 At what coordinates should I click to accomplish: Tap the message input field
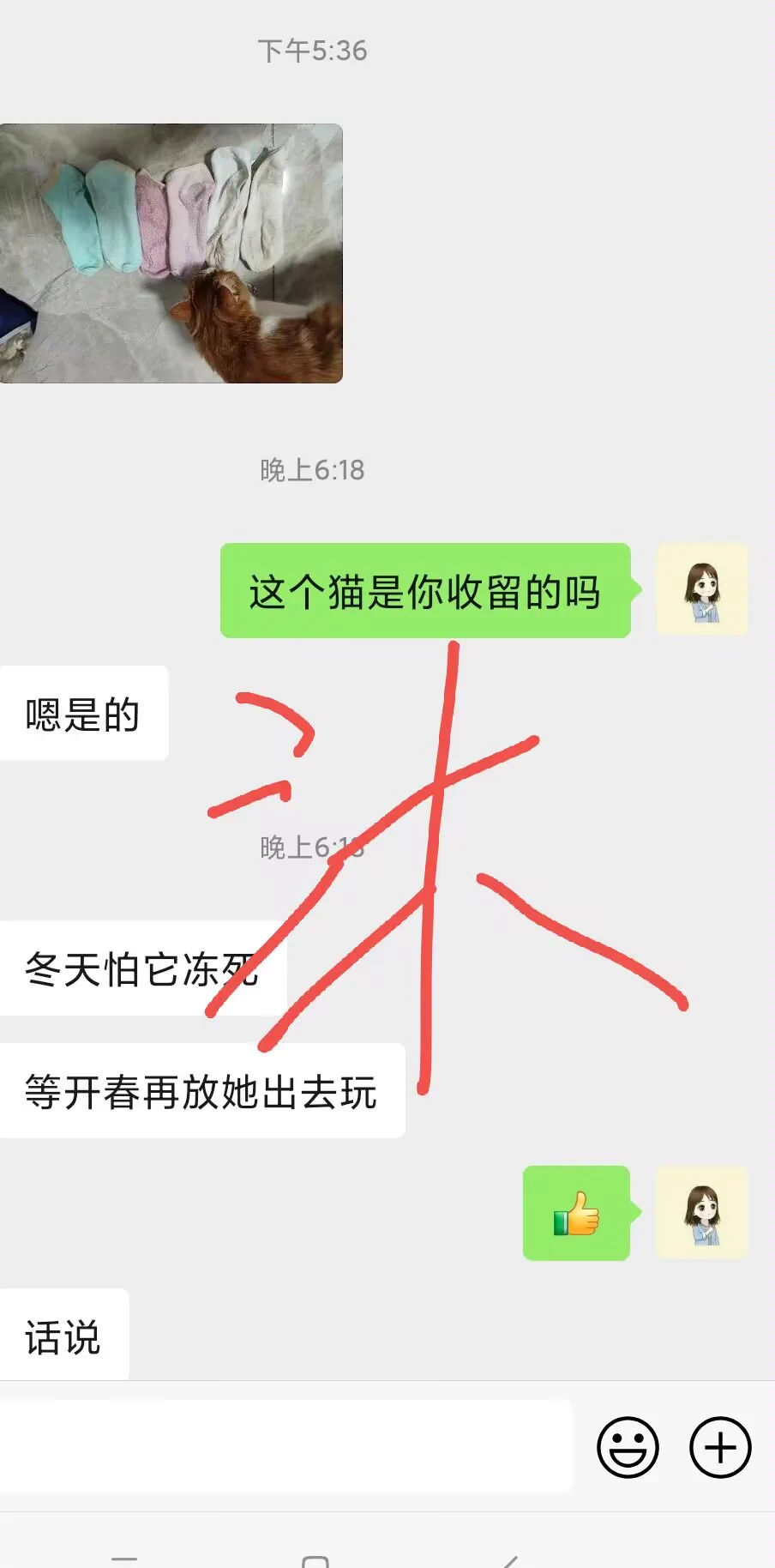tap(285, 1446)
